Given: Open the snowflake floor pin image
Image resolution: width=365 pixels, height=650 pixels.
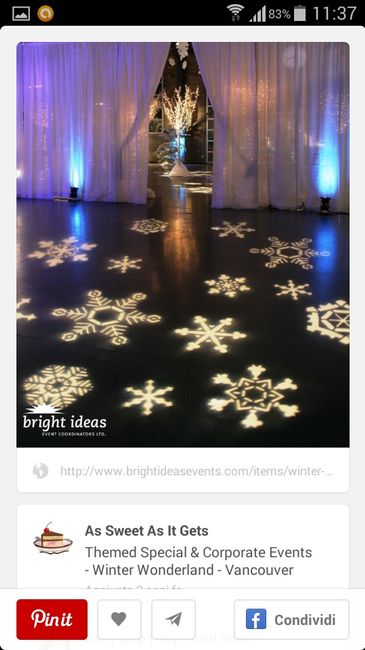Looking at the screenshot, I should (x=183, y=244).
